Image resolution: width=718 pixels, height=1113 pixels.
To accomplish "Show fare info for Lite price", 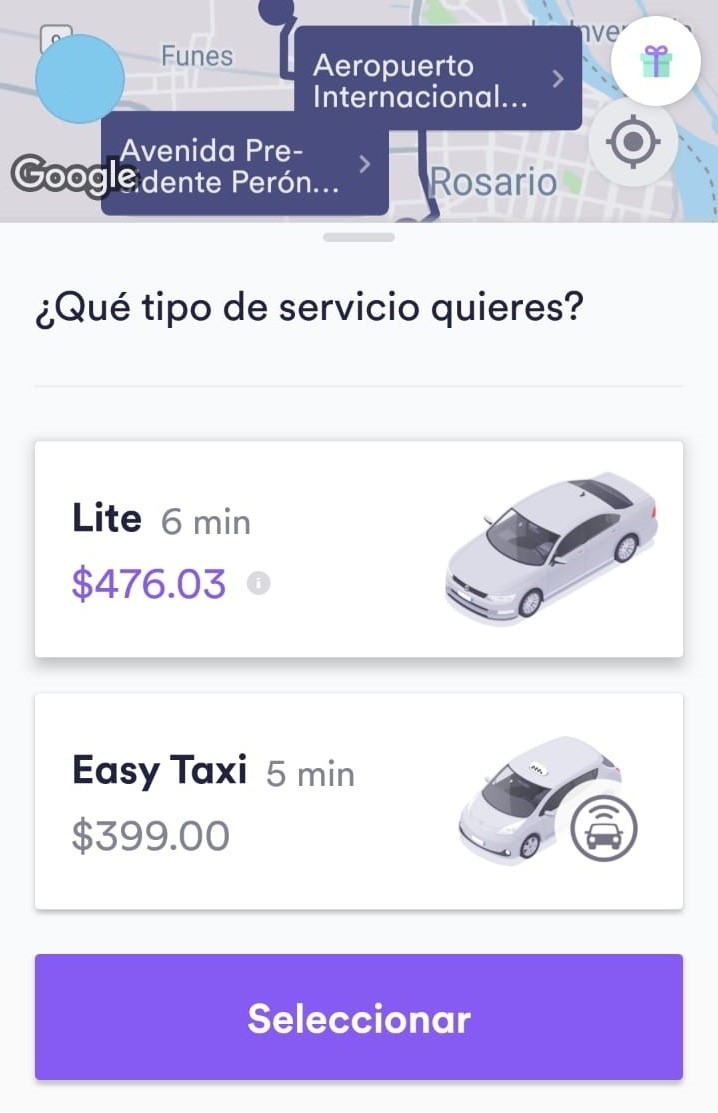I will click(259, 584).
